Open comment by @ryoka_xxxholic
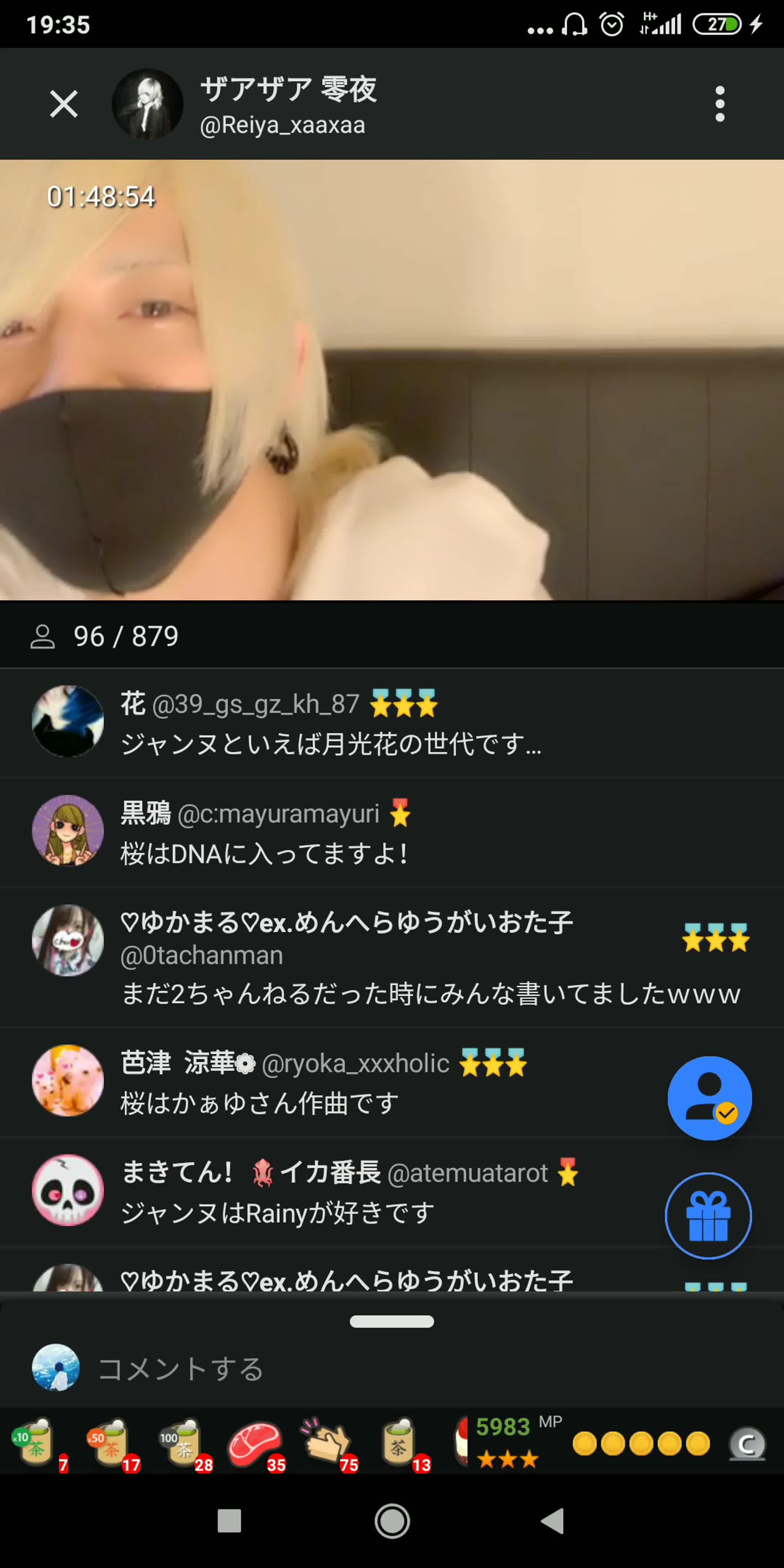The height and width of the screenshot is (1568, 784). (x=392, y=1082)
